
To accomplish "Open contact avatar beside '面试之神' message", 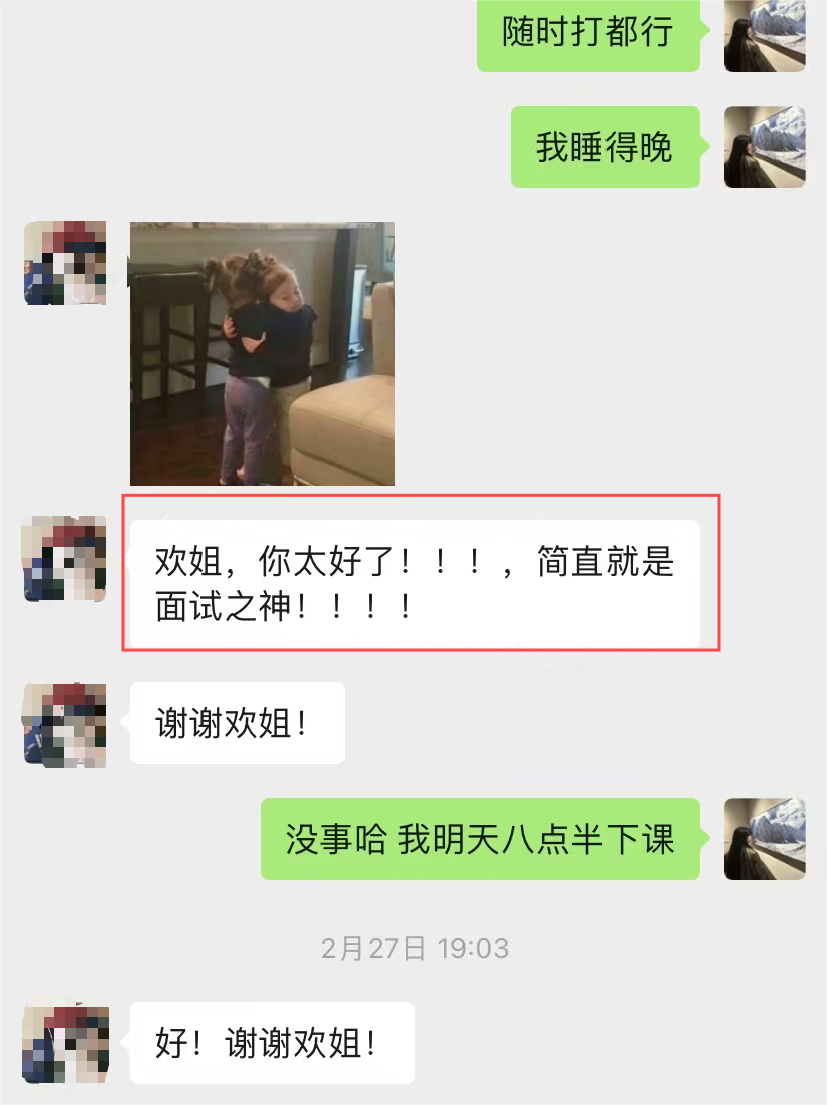I will (x=65, y=559).
